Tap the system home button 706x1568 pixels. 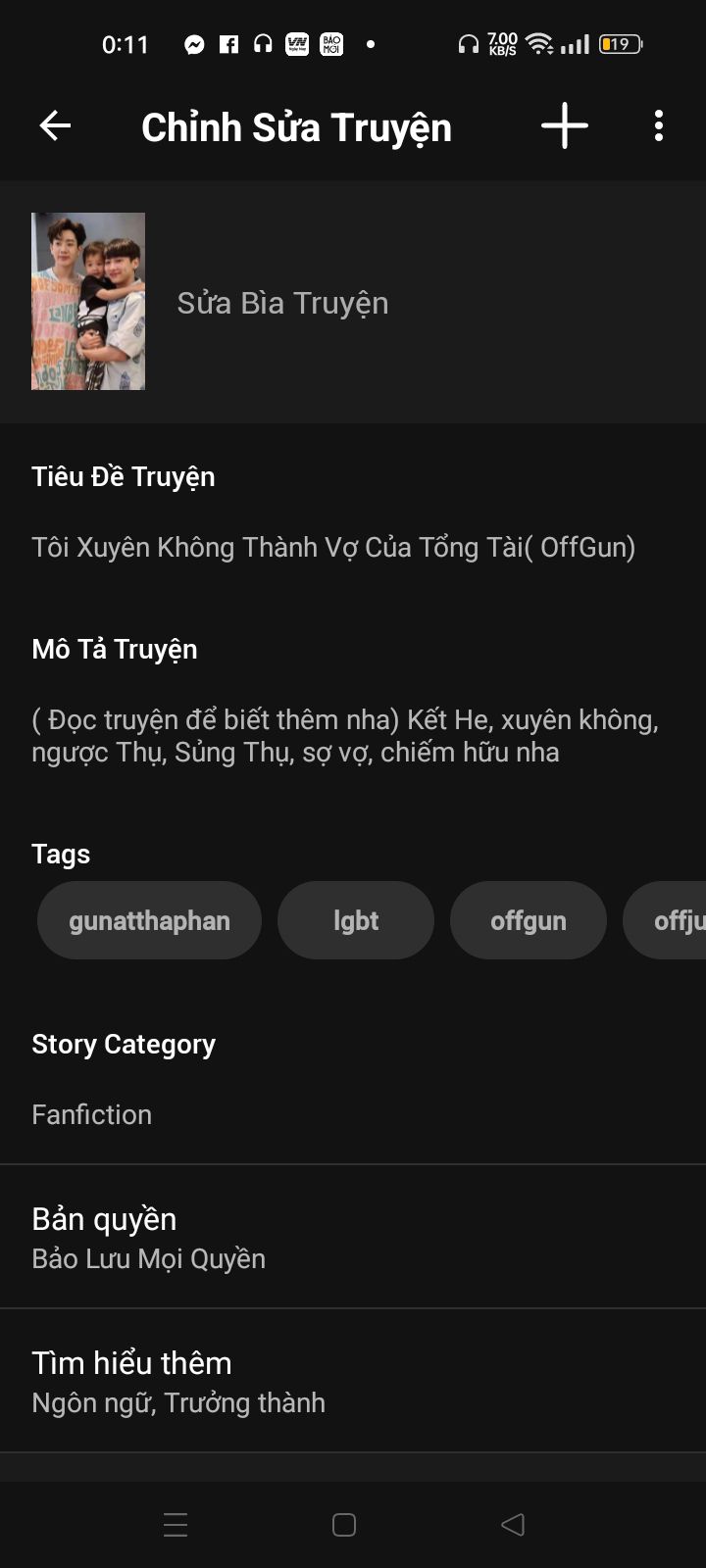[x=344, y=1525]
